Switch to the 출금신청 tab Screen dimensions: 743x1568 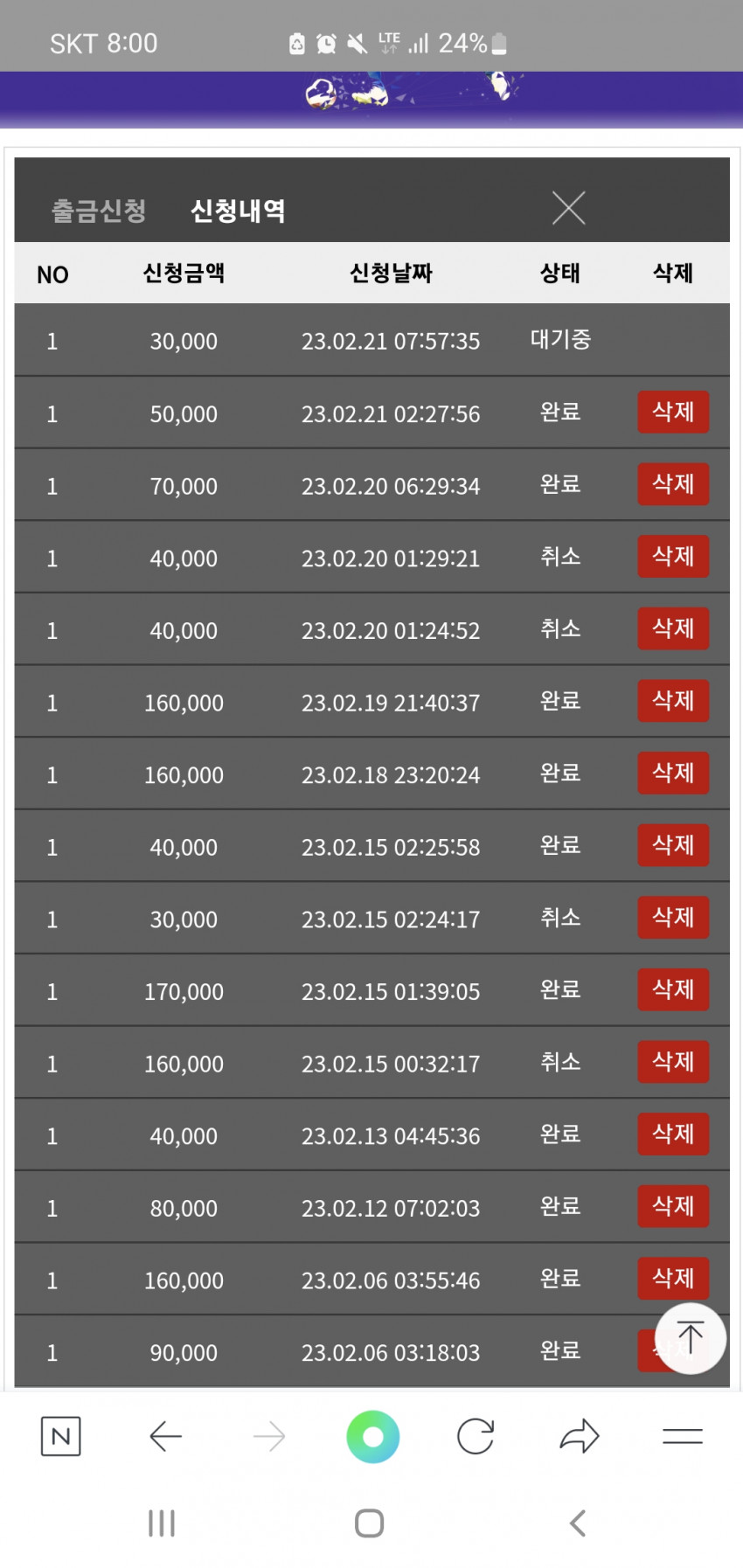click(x=99, y=211)
